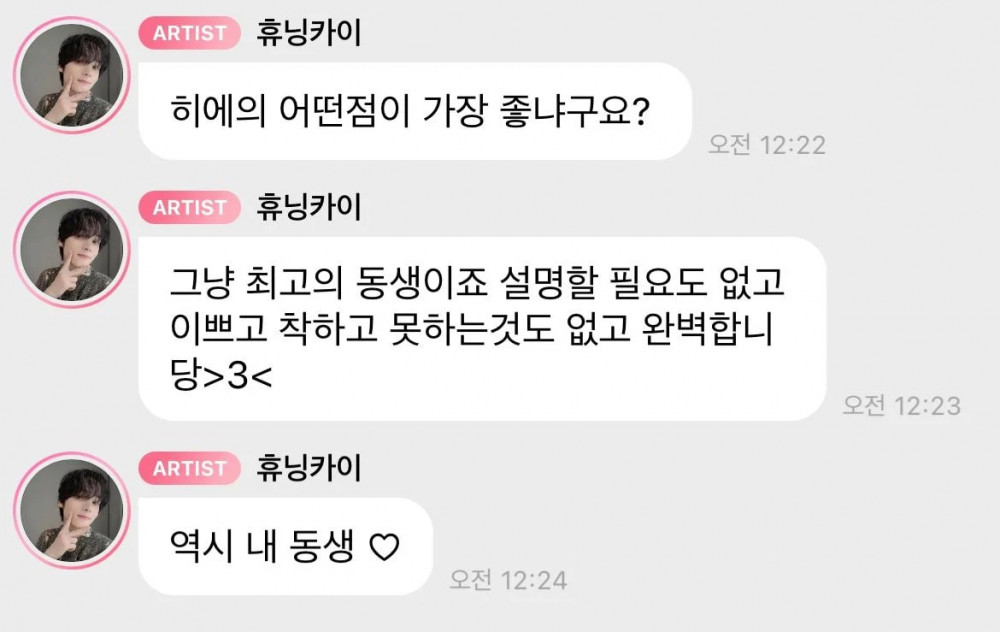The width and height of the screenshot is (1000, 632).
Task: View 휴닝카이's profile picture beside 역시 내 동생 message
Action: (x=72, y=510)
